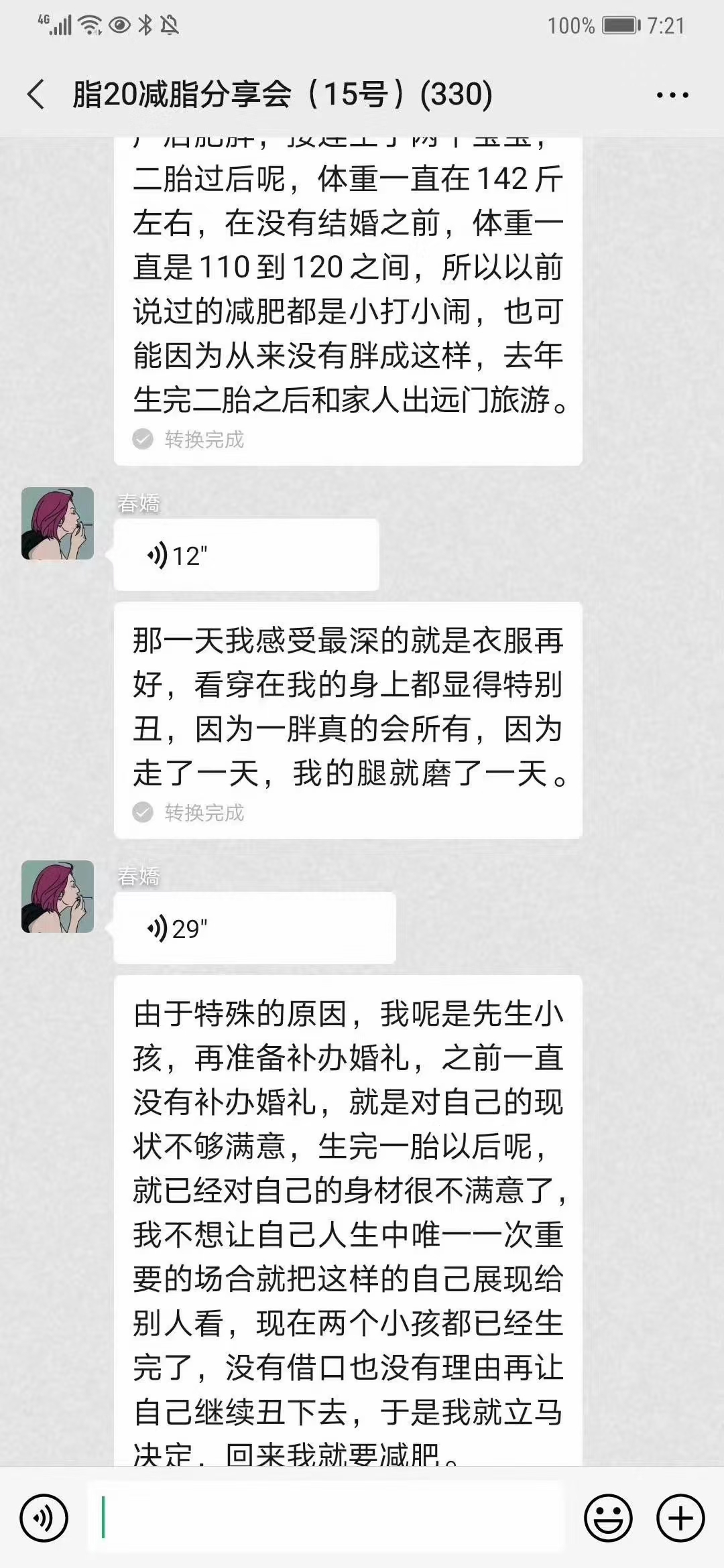Open the emoji picker
This screenshot has width=724, height=1568.
(x=608, y=1518)
